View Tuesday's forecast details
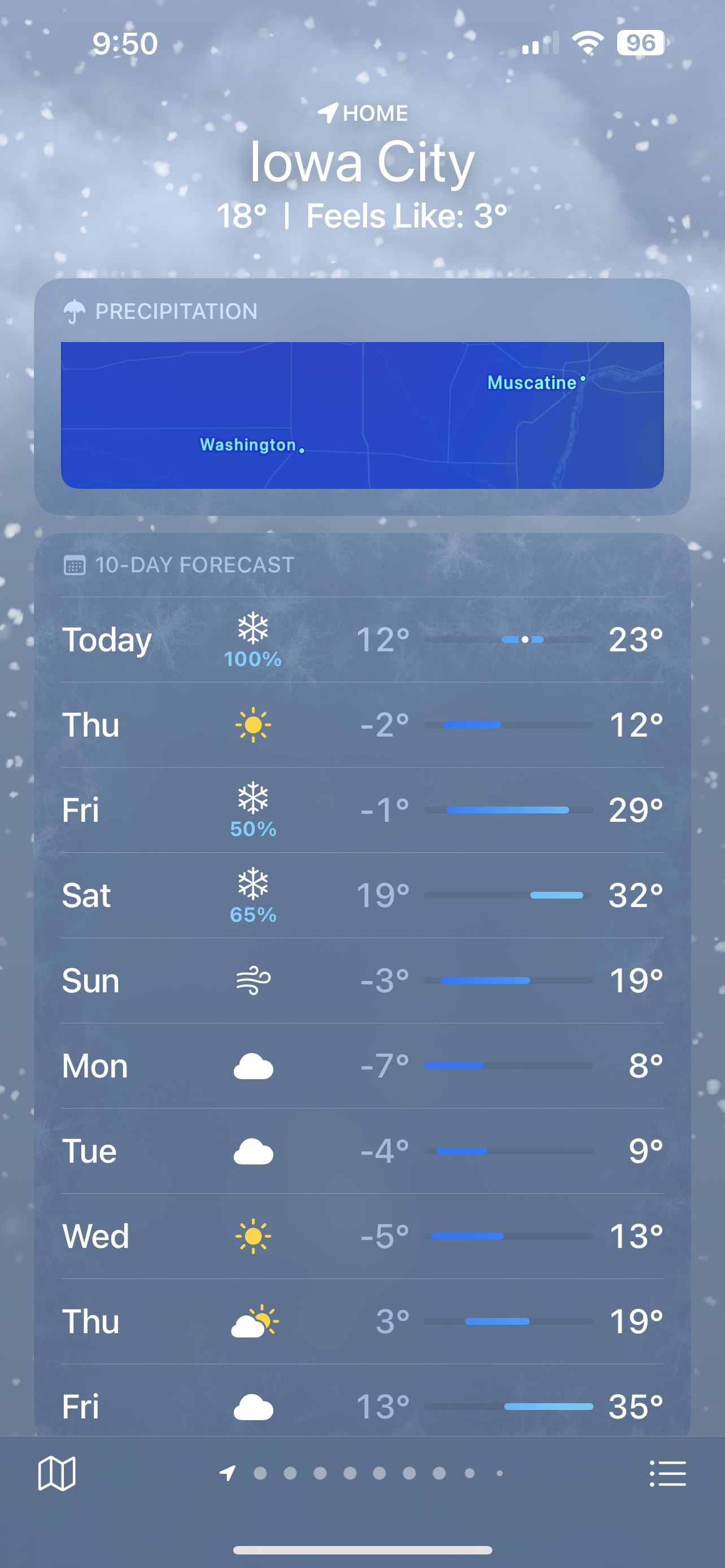This screenshot has width=725, height=1568. [x=362, y=1151]
